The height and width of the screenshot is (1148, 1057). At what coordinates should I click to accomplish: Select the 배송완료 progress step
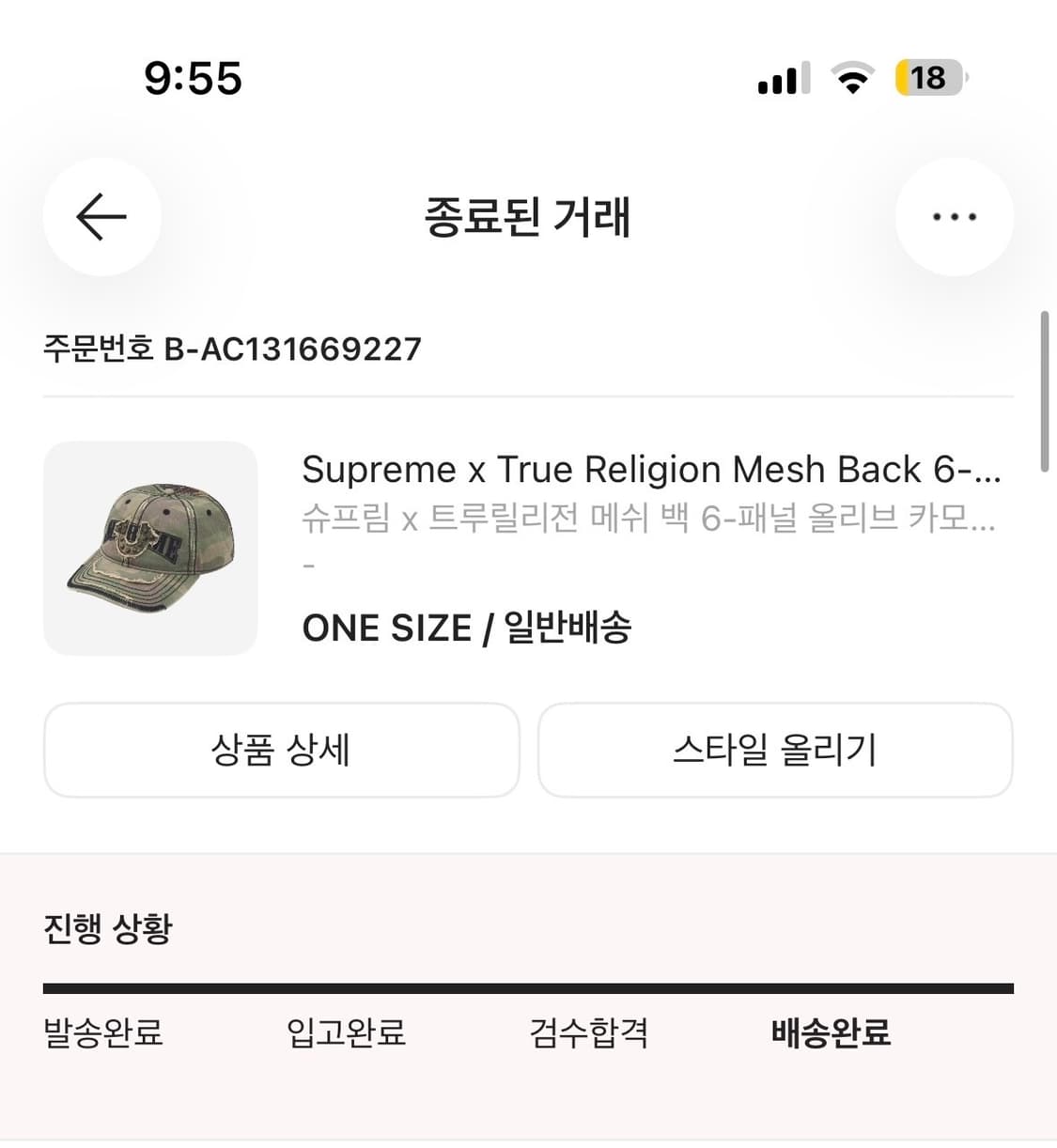tap(832, 1033)
